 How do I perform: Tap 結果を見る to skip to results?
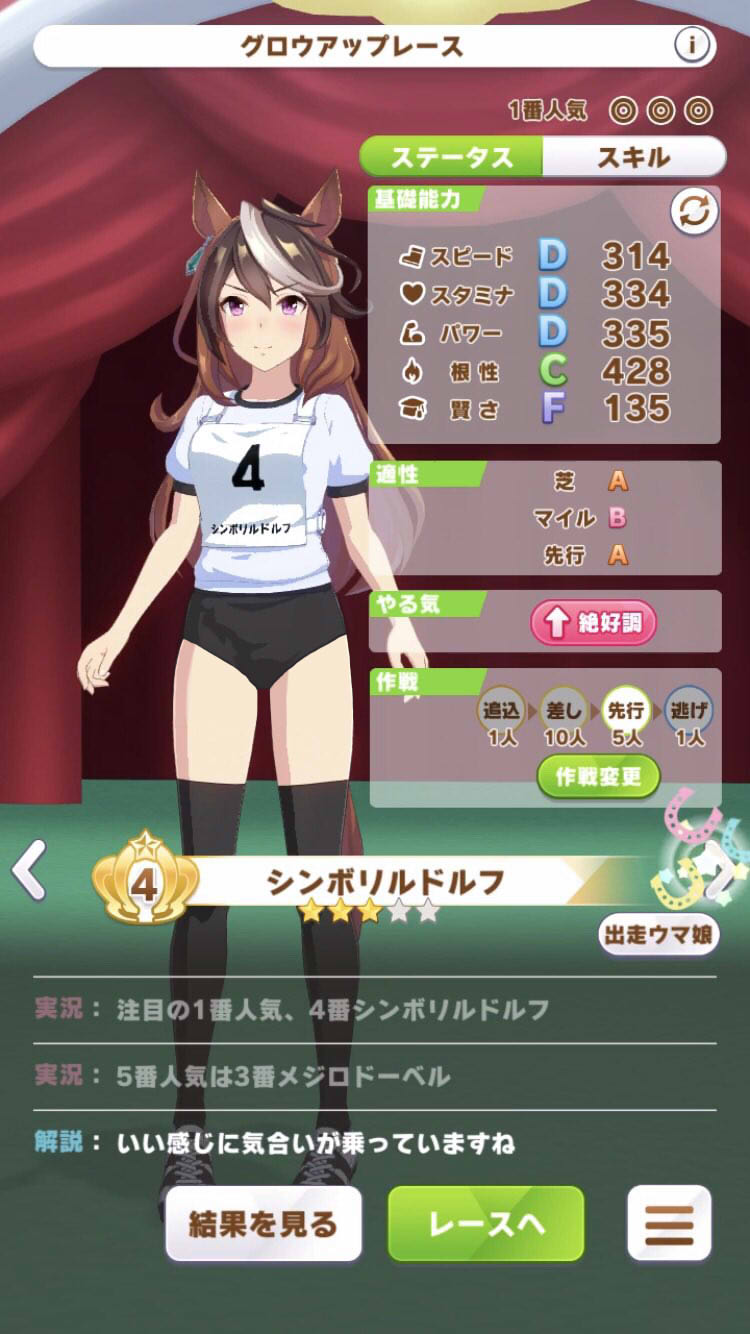(x=263, y=1223)
